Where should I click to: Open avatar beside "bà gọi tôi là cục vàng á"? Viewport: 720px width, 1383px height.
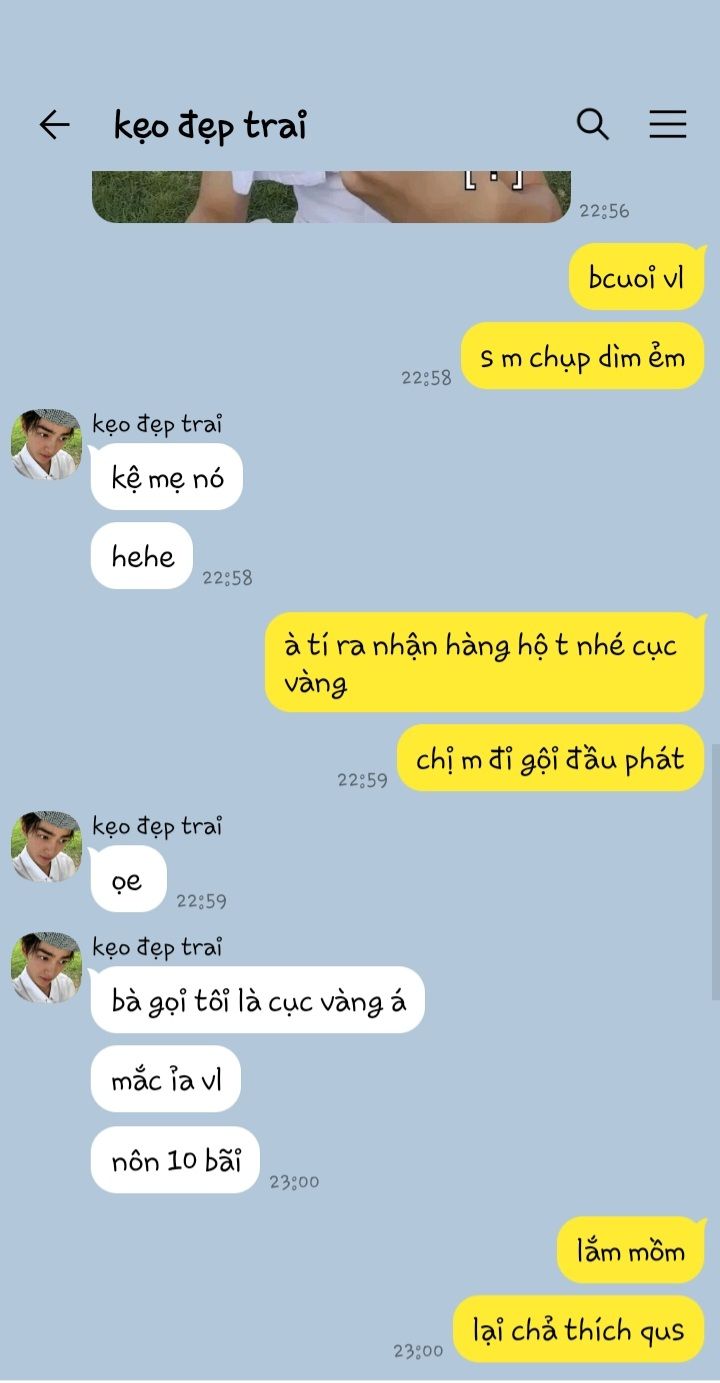[46, 968]
